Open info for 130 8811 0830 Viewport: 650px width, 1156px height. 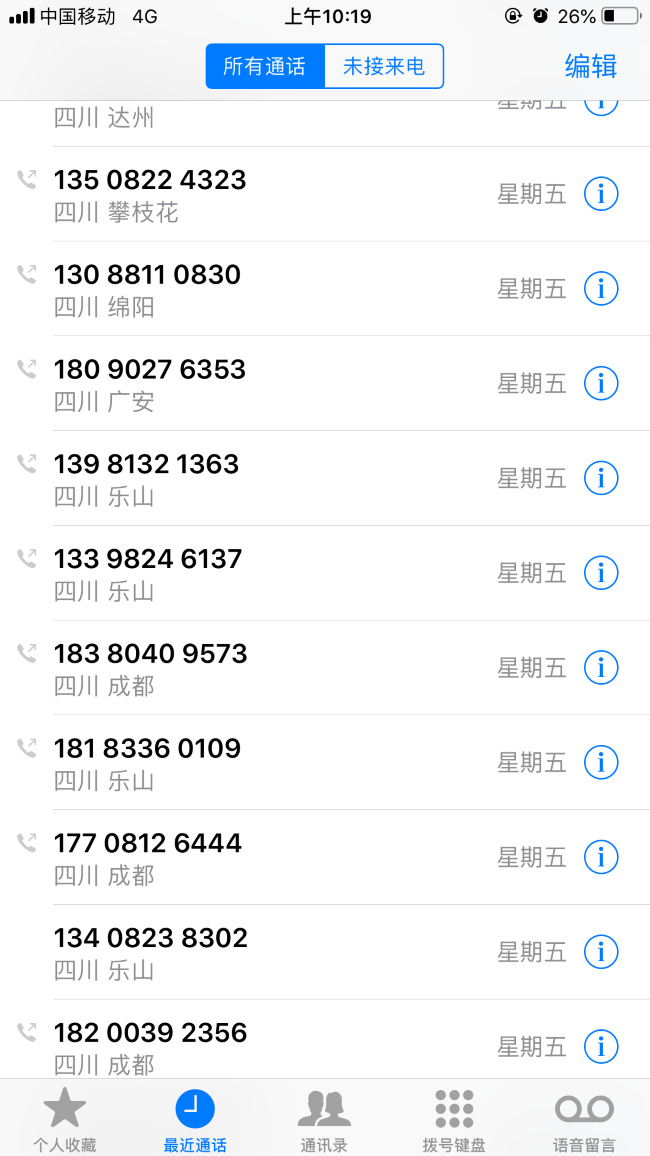[x=601, y=289]
